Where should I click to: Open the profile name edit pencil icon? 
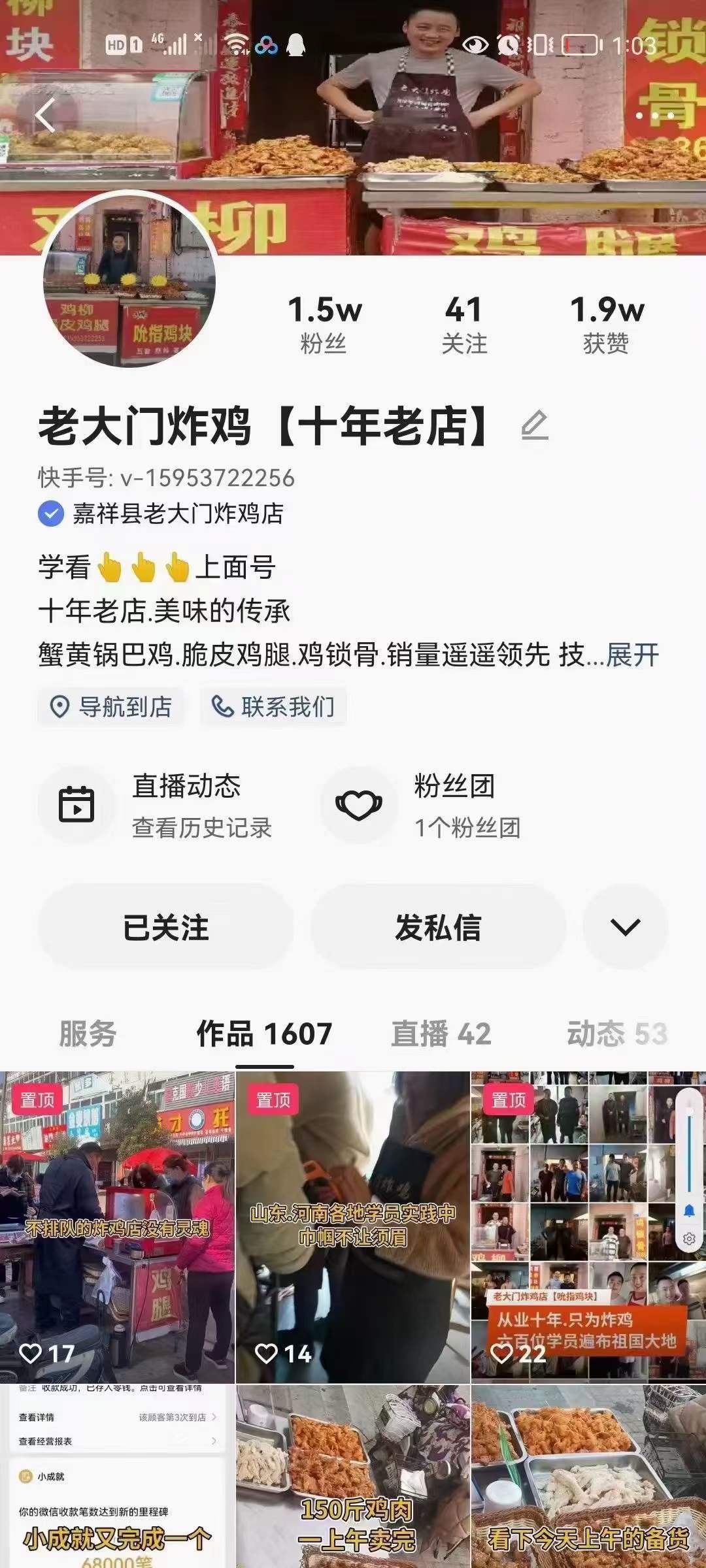pyautogui.click(x=533, y=426)
